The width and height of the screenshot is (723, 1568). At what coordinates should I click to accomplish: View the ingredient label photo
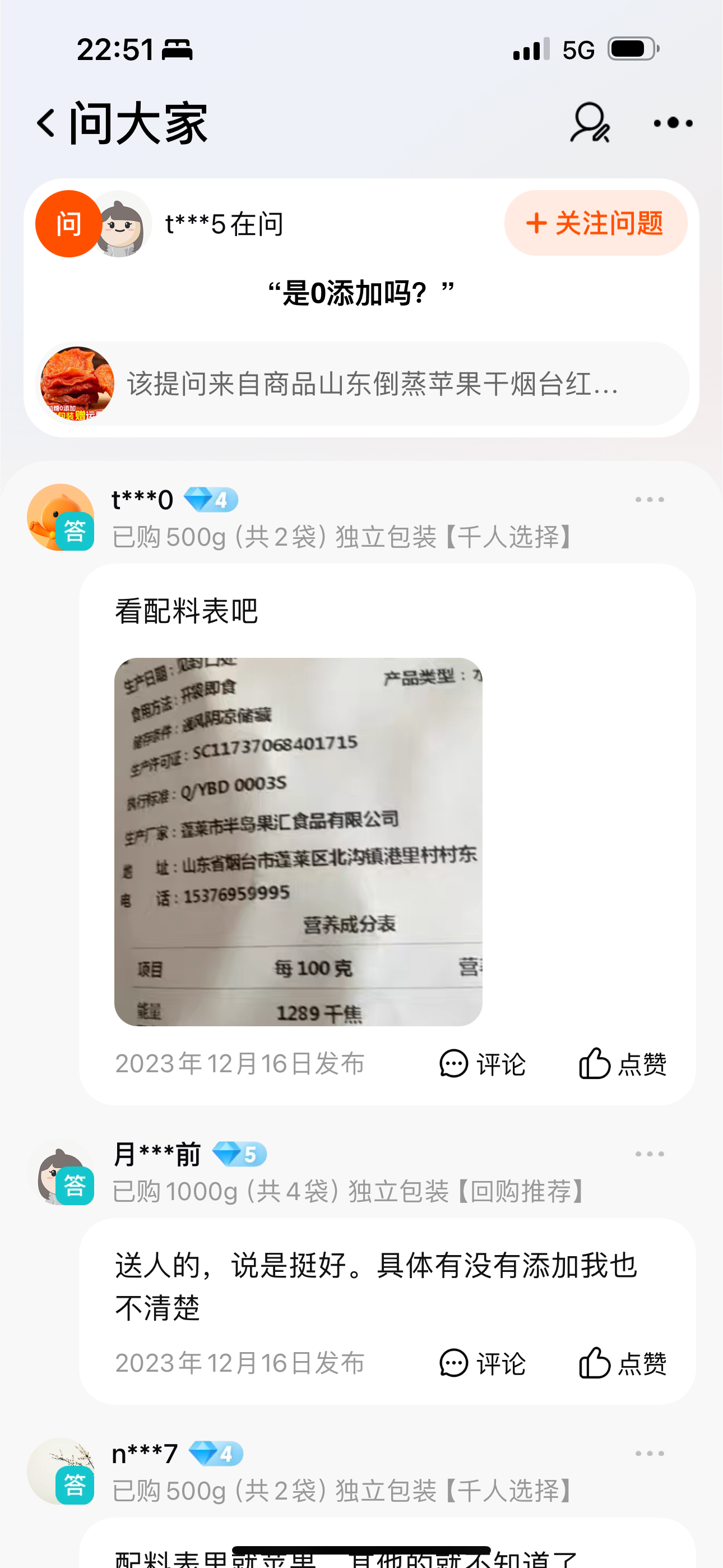click(298, 842)
